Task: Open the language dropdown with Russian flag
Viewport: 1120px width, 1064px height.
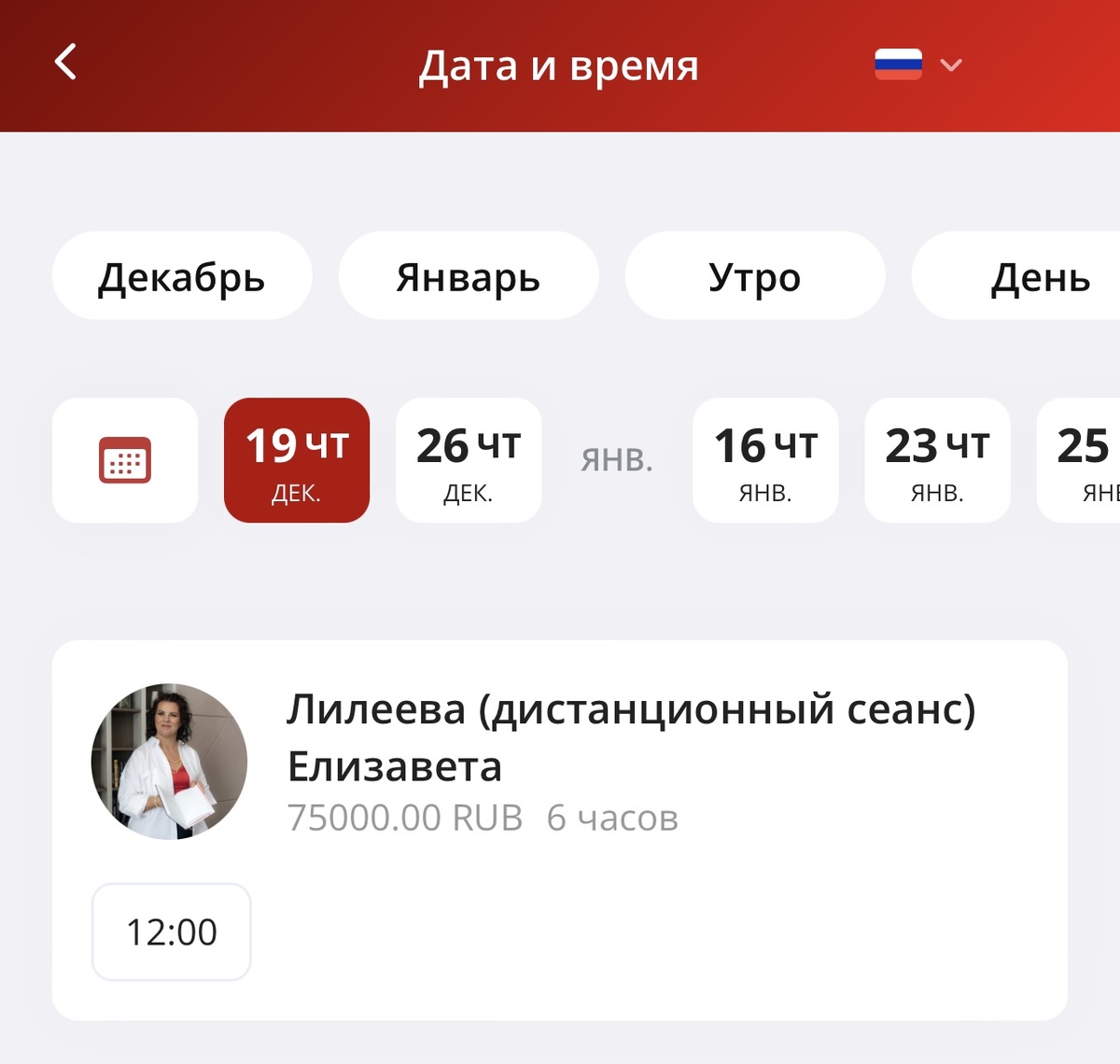Action: click(x=918, y=64)
